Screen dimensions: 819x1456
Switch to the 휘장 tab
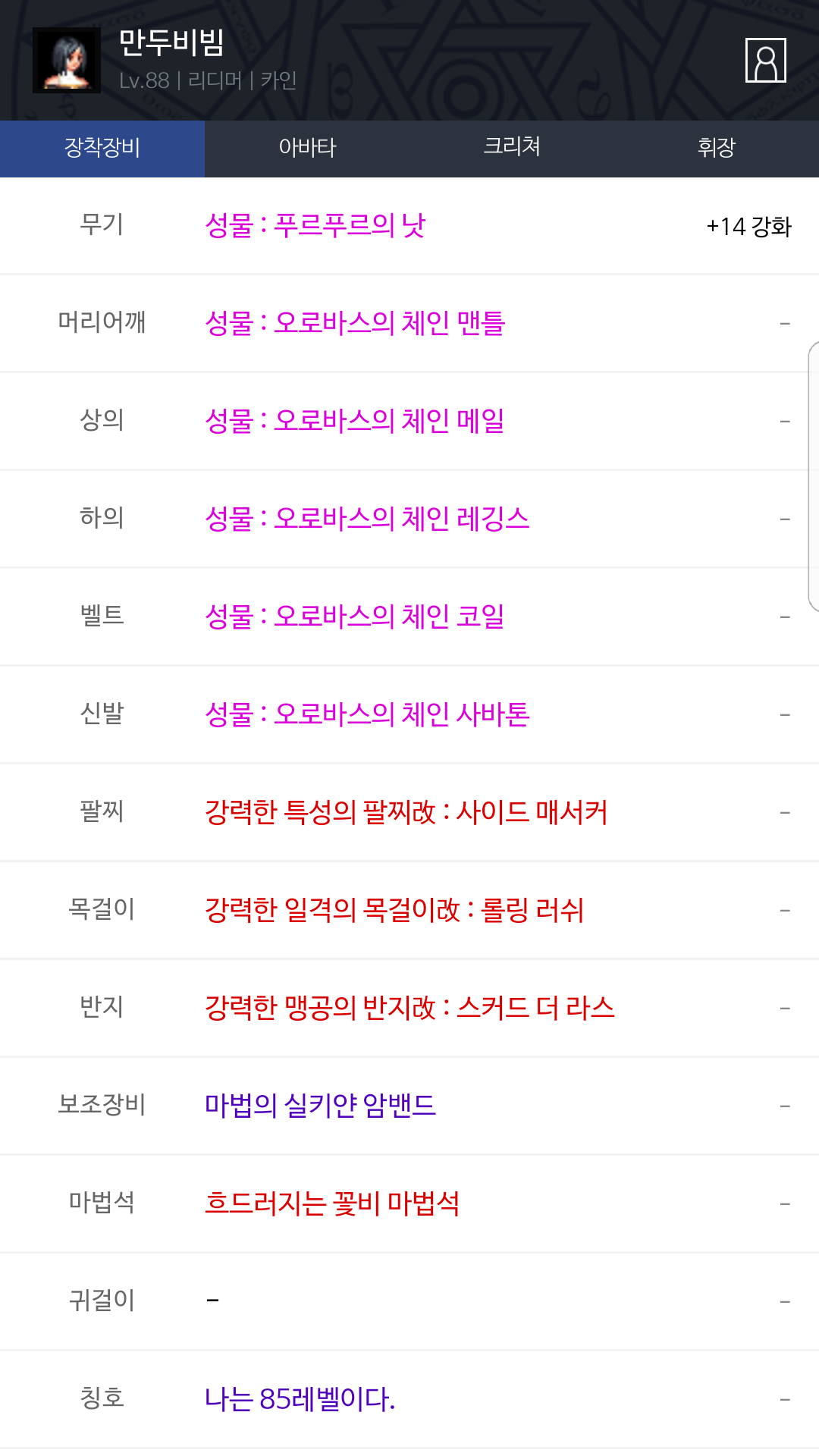717,148
